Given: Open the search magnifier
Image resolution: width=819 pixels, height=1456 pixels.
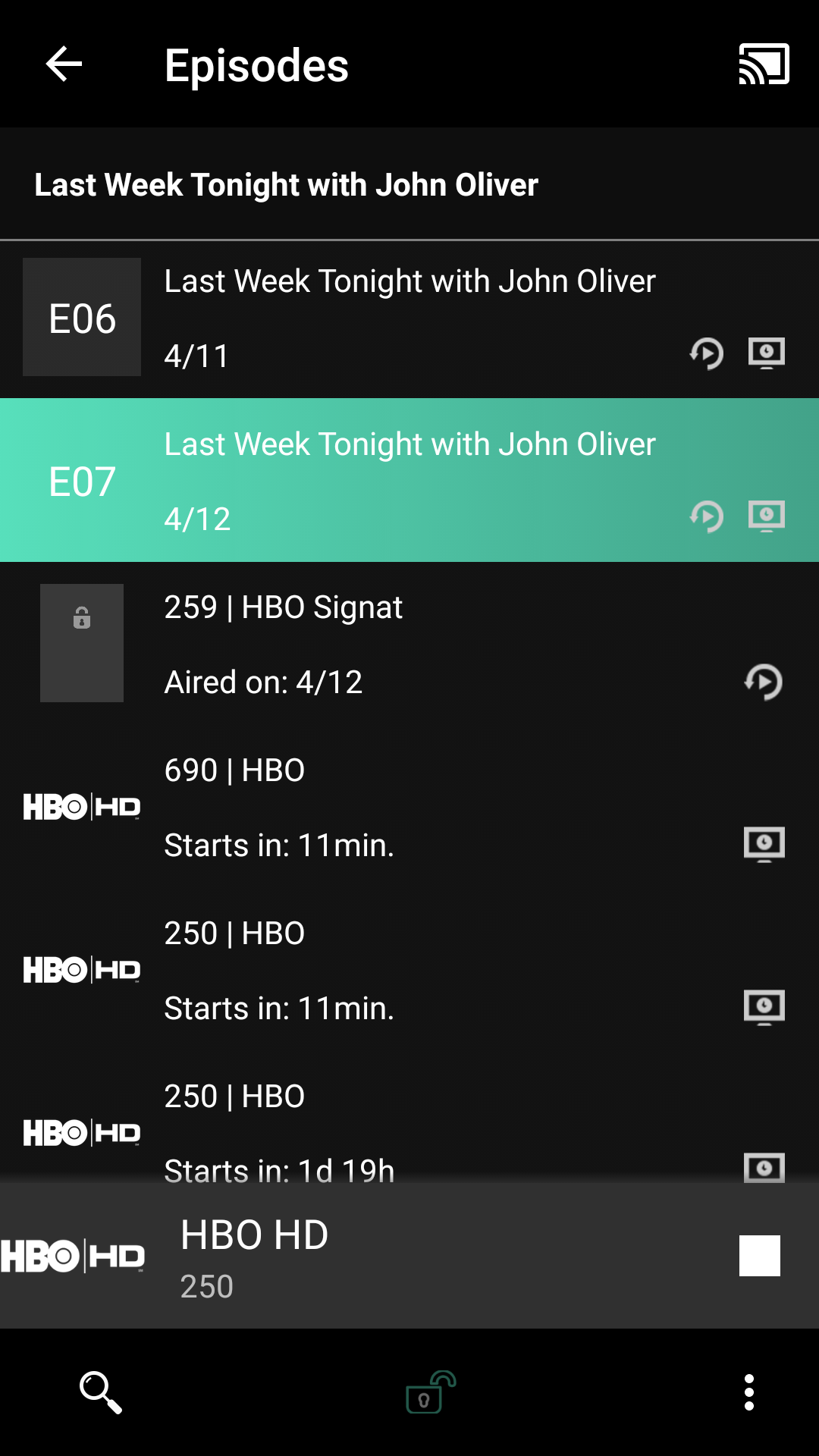Looking at the screenshot, I should (x=100, y=1392).
